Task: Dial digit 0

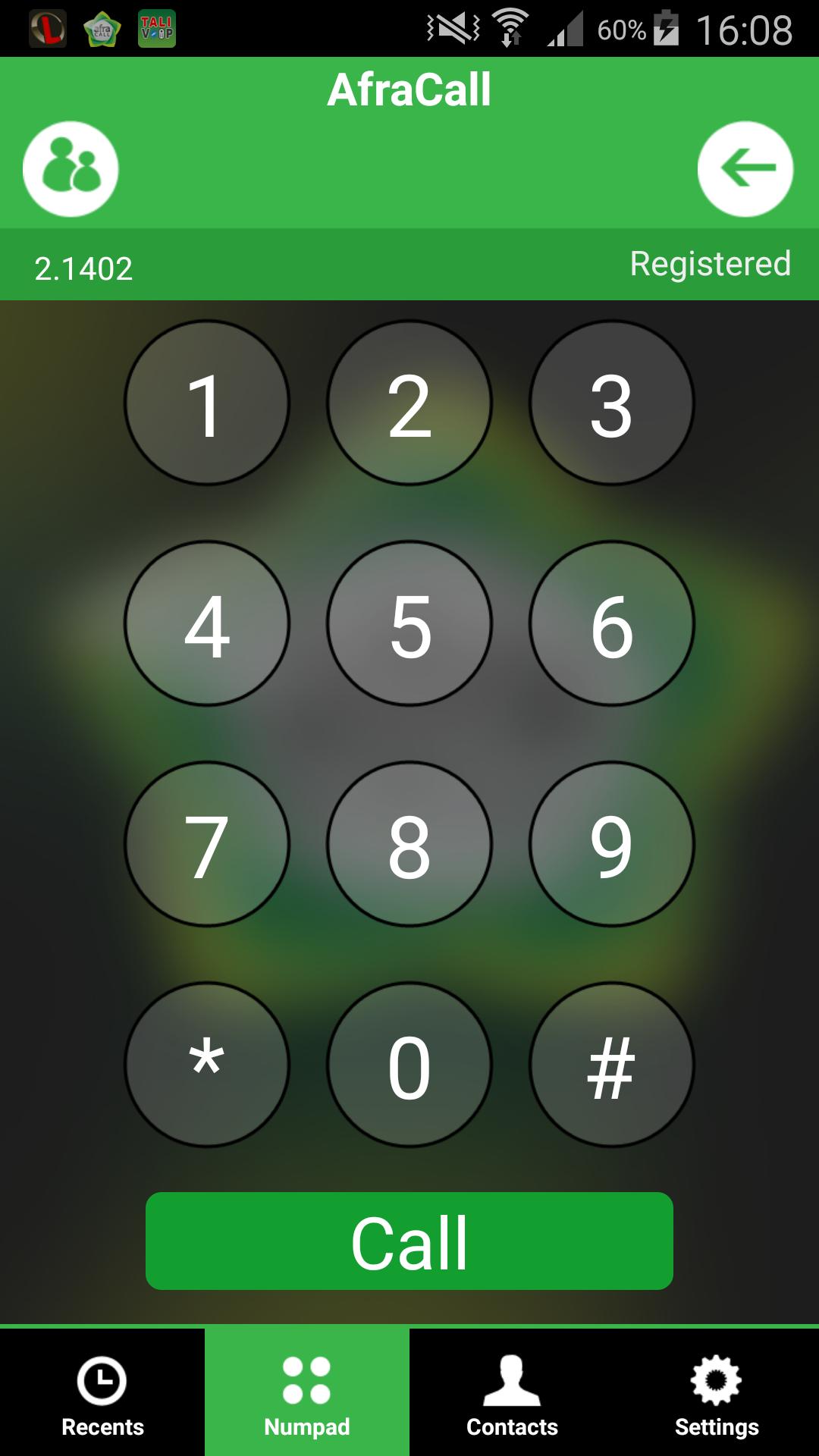Action: click(x=409, y=1065)
